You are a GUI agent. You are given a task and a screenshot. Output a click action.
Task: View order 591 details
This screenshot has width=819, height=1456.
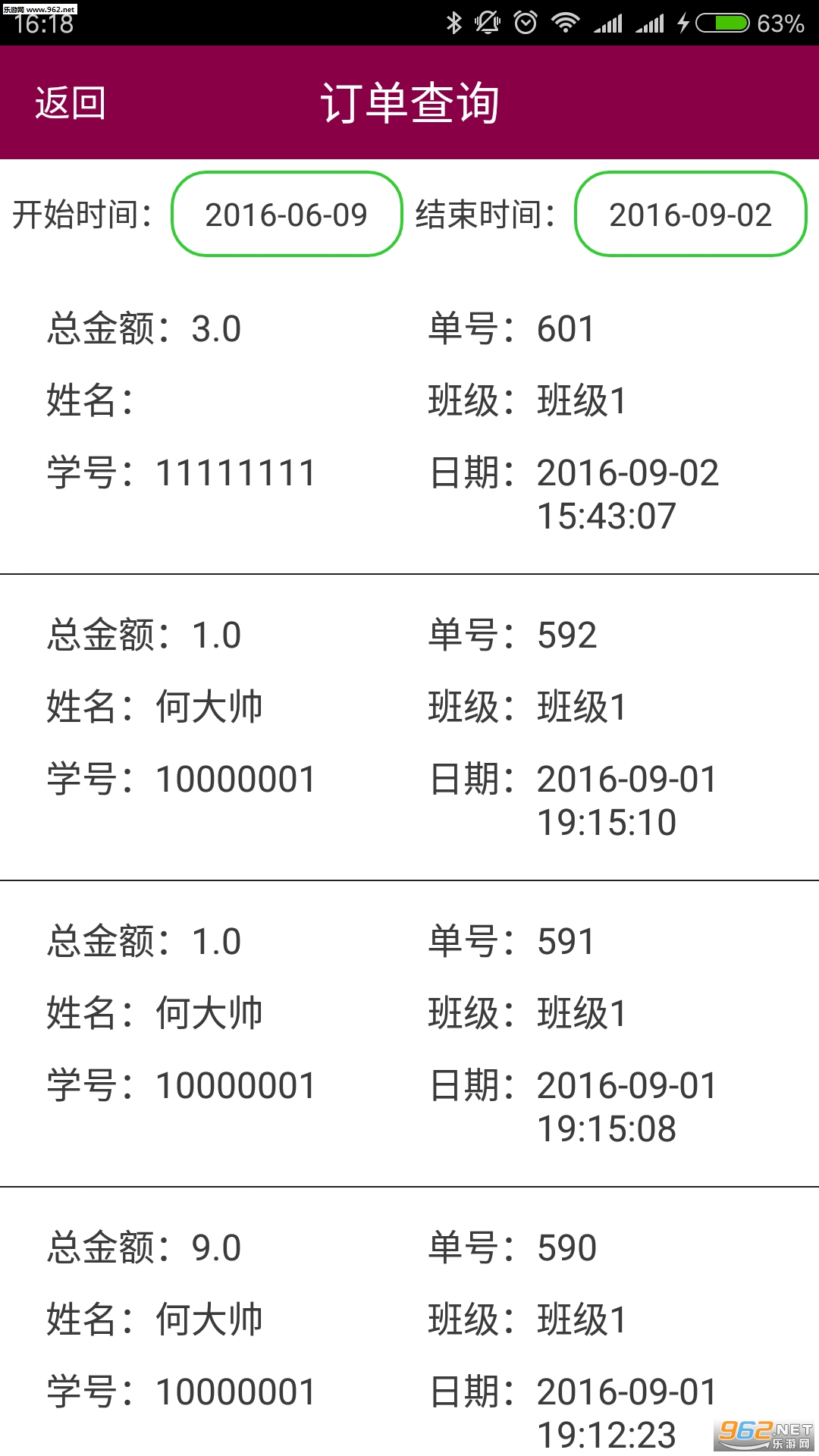(409, 1034)
